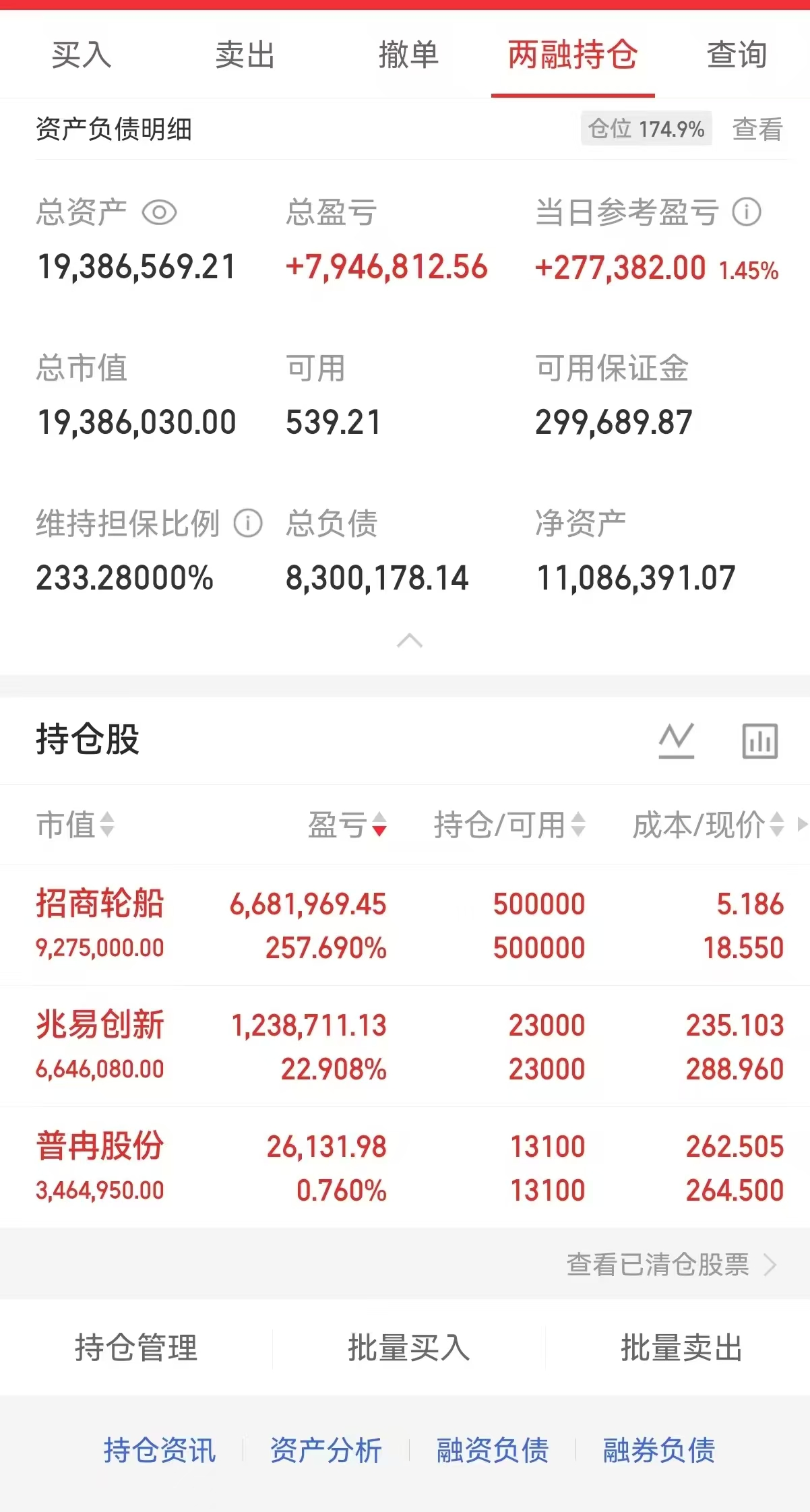Sort holdings by 盈亏
This screenshot has width=810, height=1512.
click(x=347, y=824)
